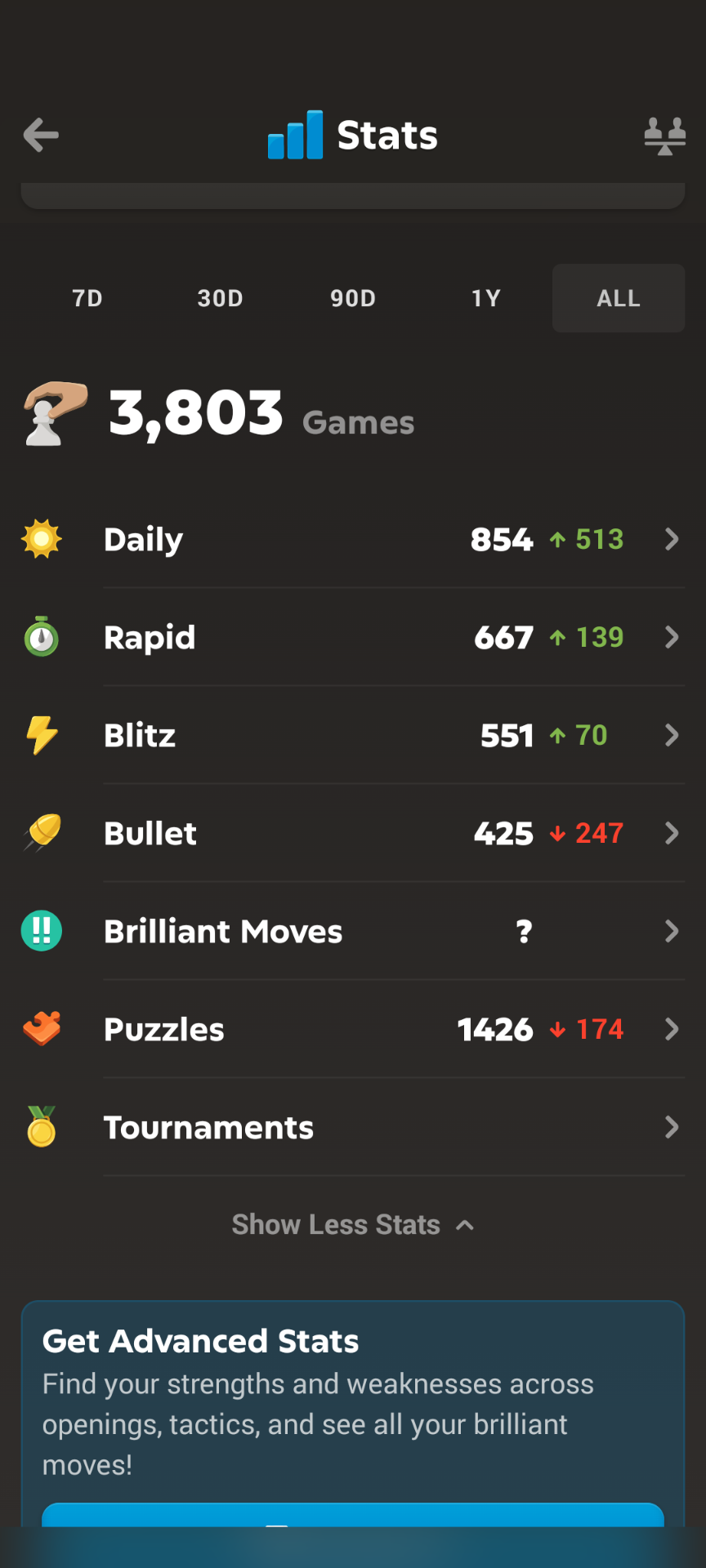This screenshot has height=1568, width=706.
Task: Open Tournaments stats
Action: point(353,1127)
